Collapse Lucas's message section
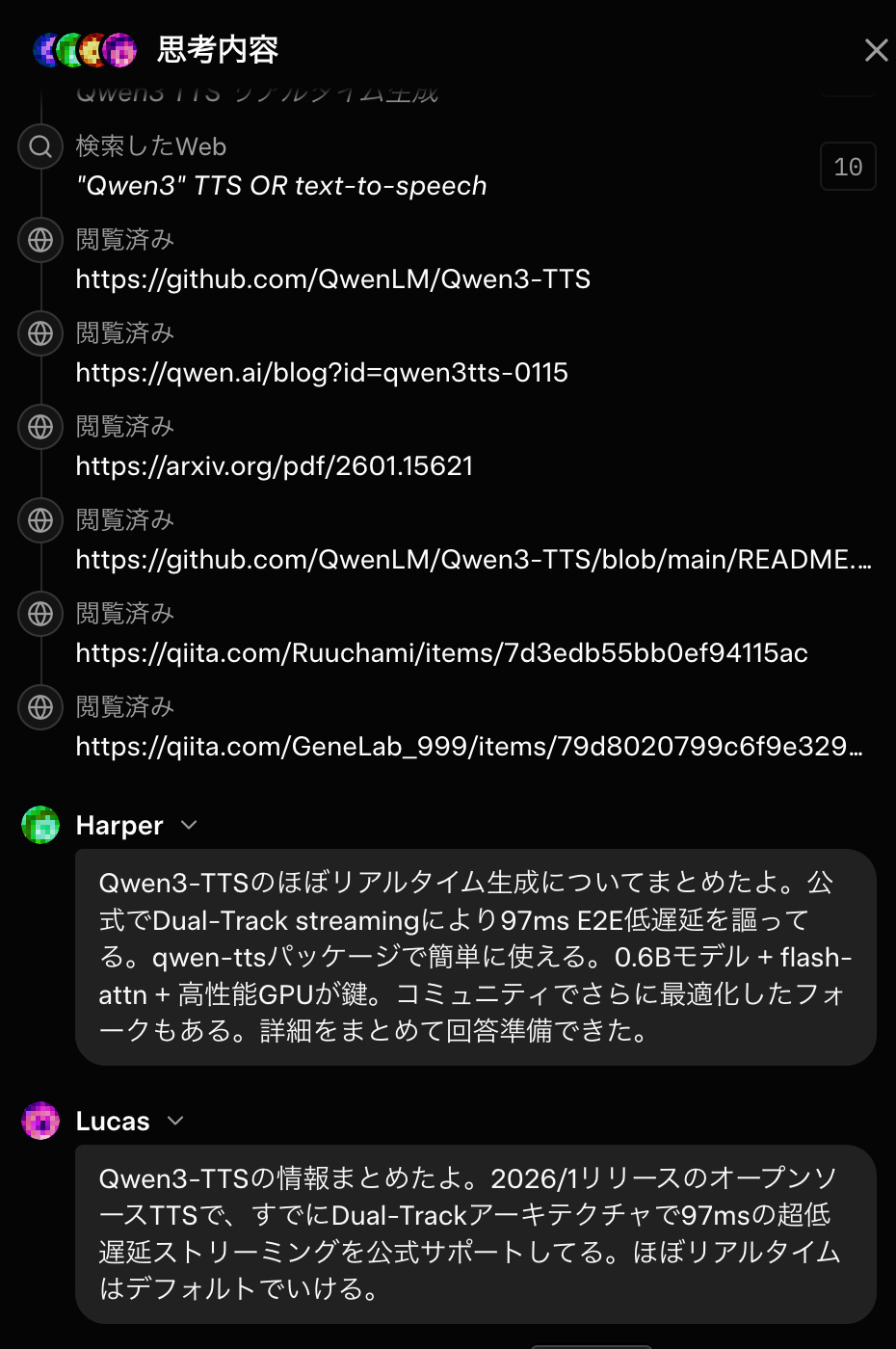Image resolution: width=896 pixels, height=1349 pixels. tap(175, 1121)
